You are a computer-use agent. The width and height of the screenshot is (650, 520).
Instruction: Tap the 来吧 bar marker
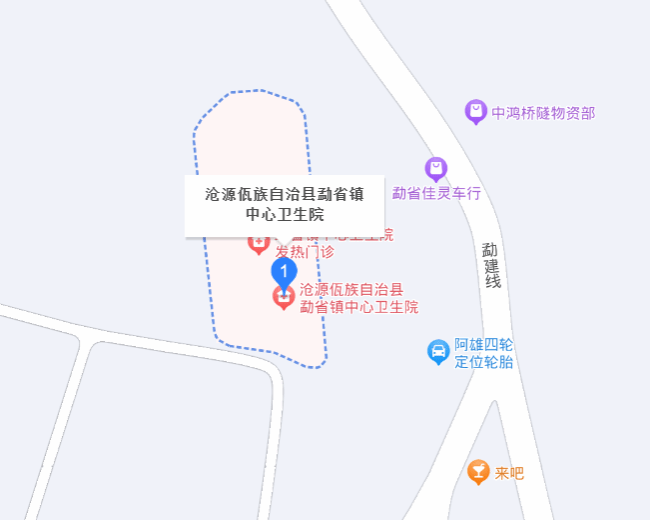tap(479, 471)
